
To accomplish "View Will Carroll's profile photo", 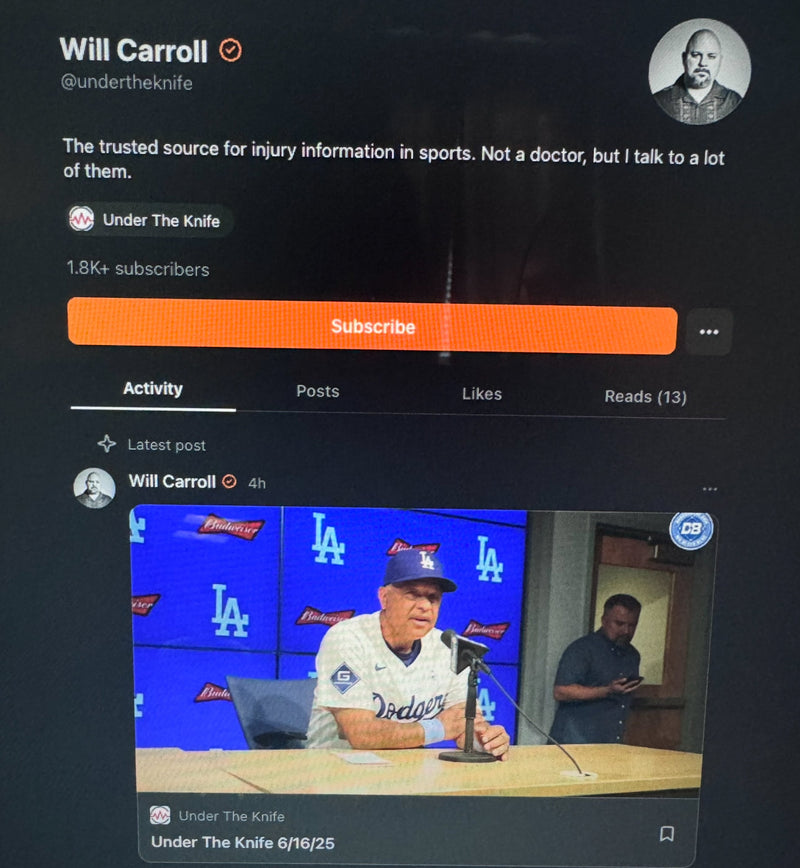I will coord(699,71).
